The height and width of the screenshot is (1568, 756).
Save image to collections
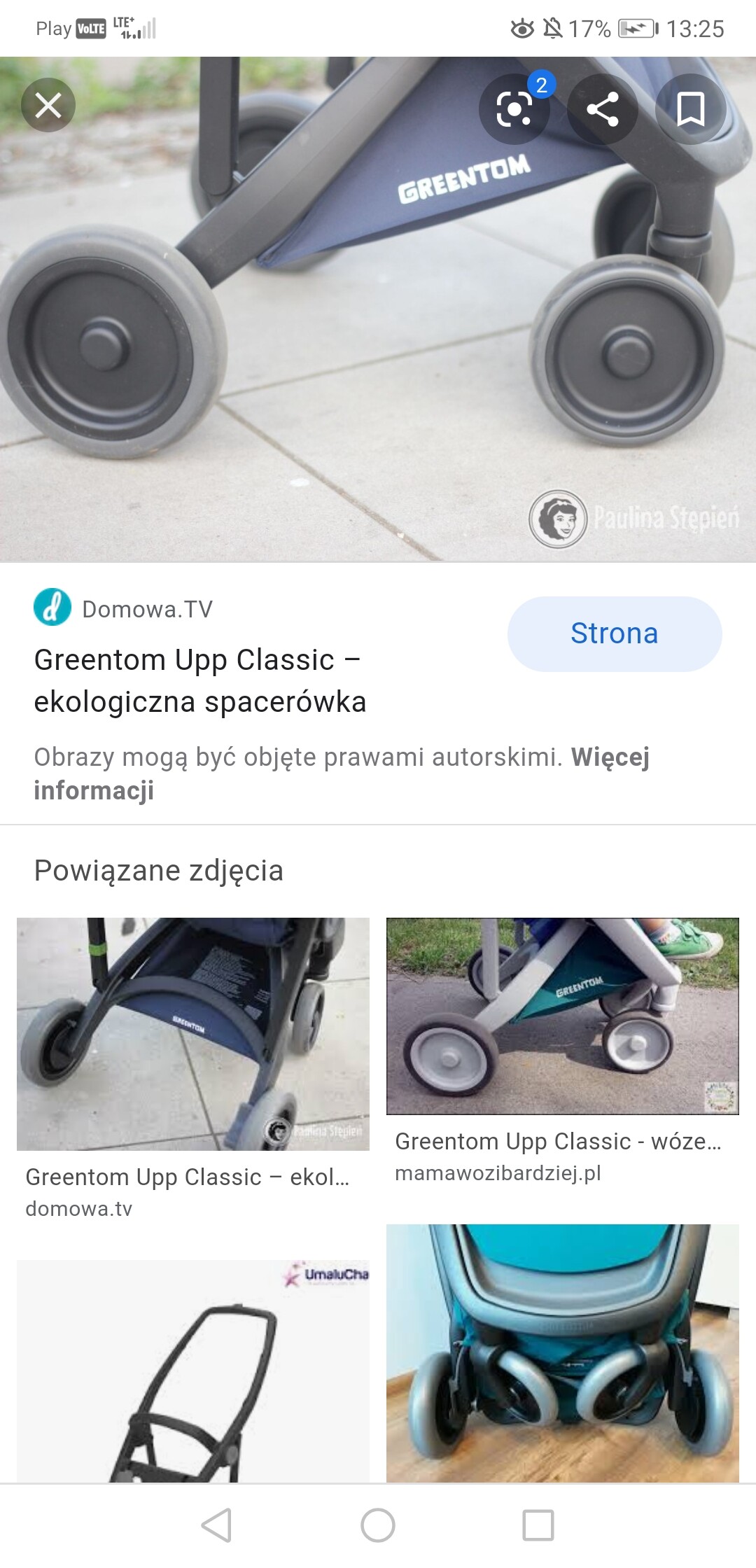(x=690, y=108)
